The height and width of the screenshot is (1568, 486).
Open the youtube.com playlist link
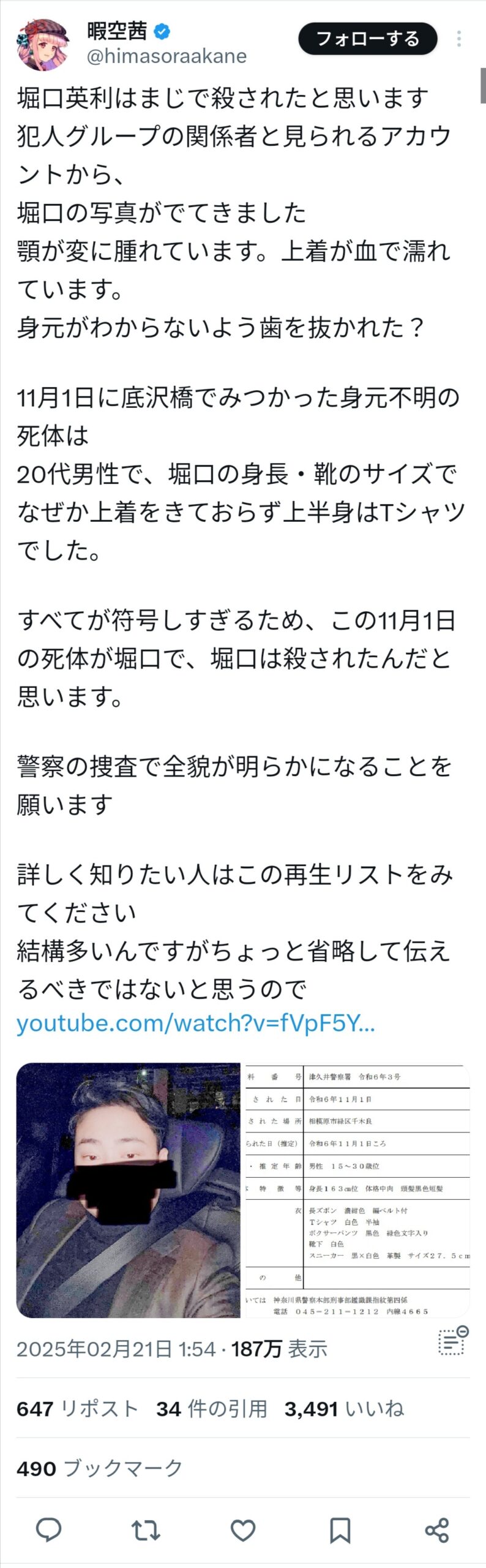point(196,1023)
